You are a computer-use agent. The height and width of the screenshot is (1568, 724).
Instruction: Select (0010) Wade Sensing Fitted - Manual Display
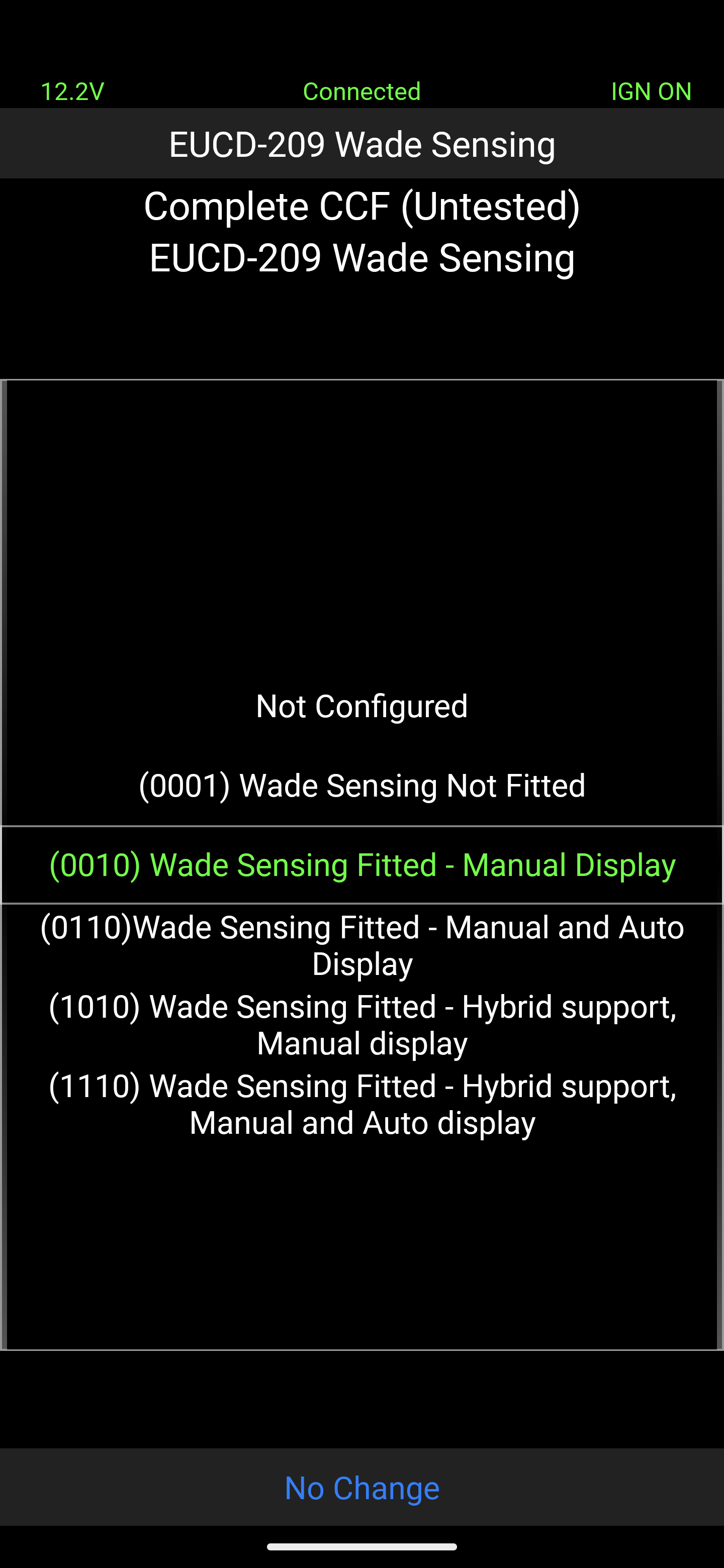[361, 865]
